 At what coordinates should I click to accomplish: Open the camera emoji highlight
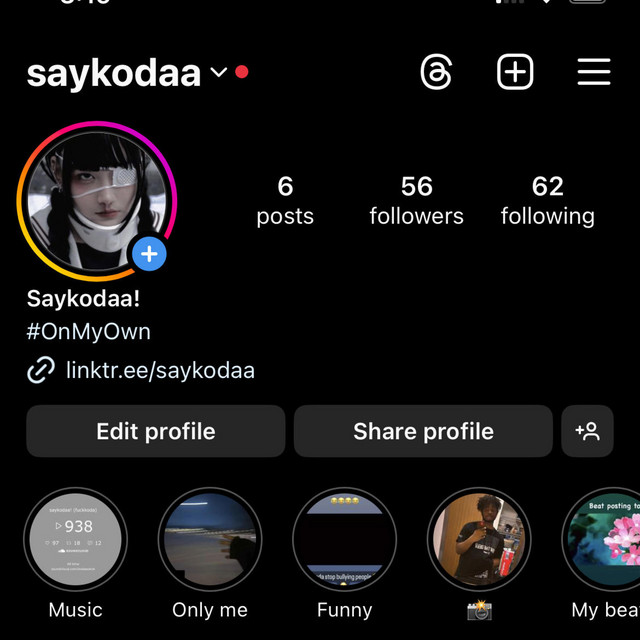[x=478, y=541]
